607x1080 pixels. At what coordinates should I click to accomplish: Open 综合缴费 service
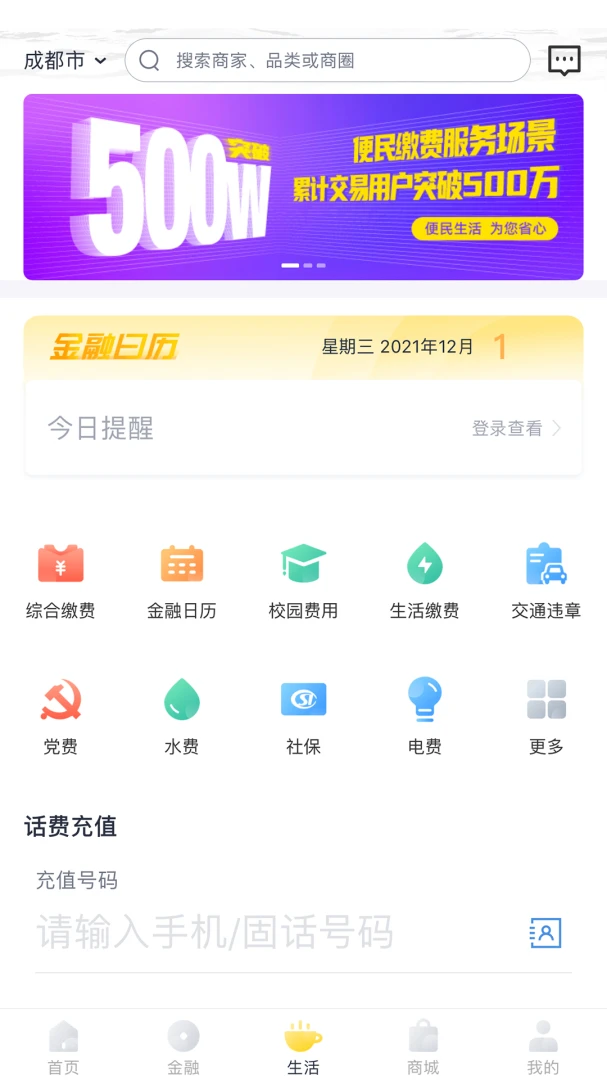point(61,580)
